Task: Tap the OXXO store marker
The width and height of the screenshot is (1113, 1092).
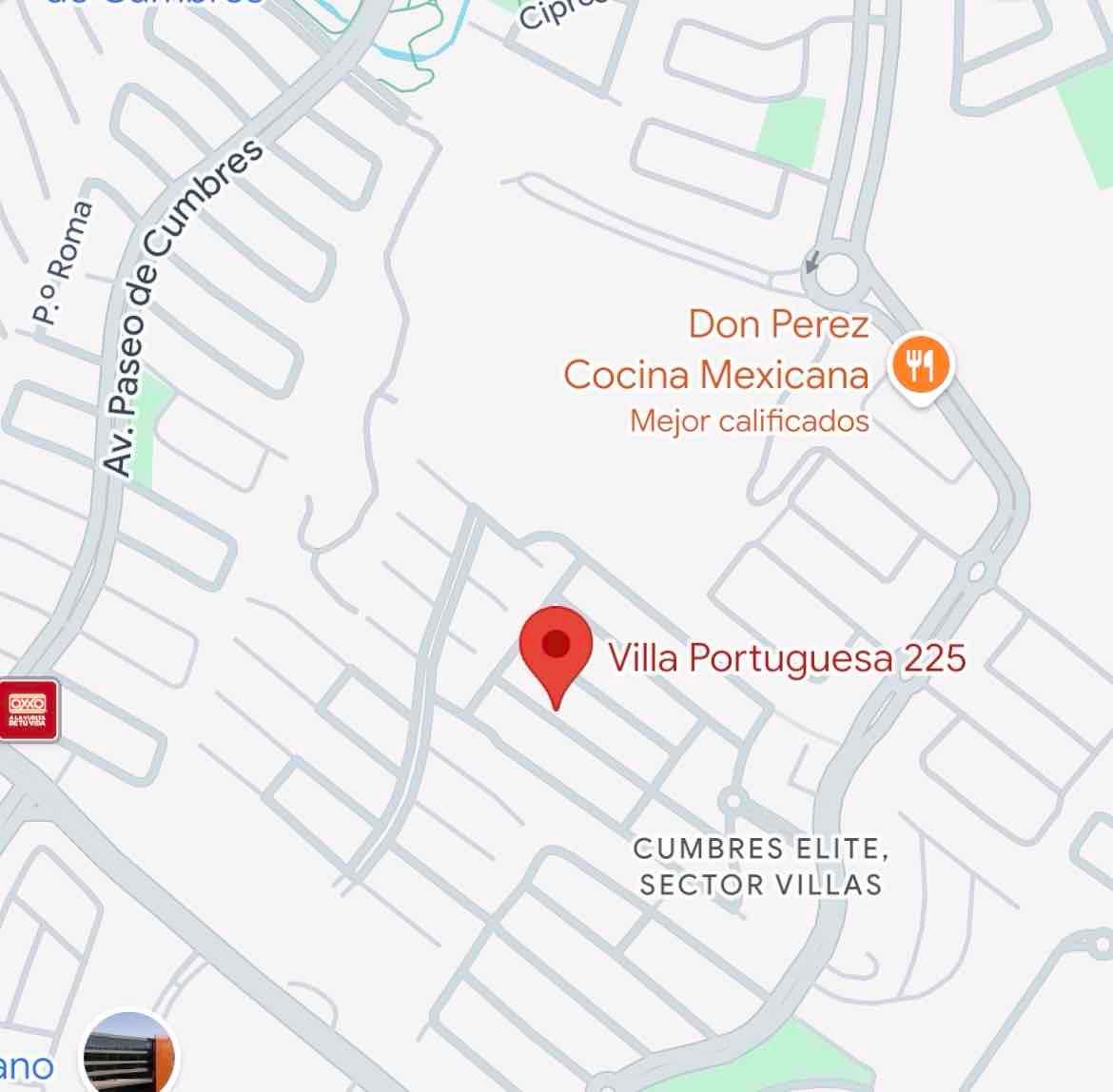Action: coord(28,711)
